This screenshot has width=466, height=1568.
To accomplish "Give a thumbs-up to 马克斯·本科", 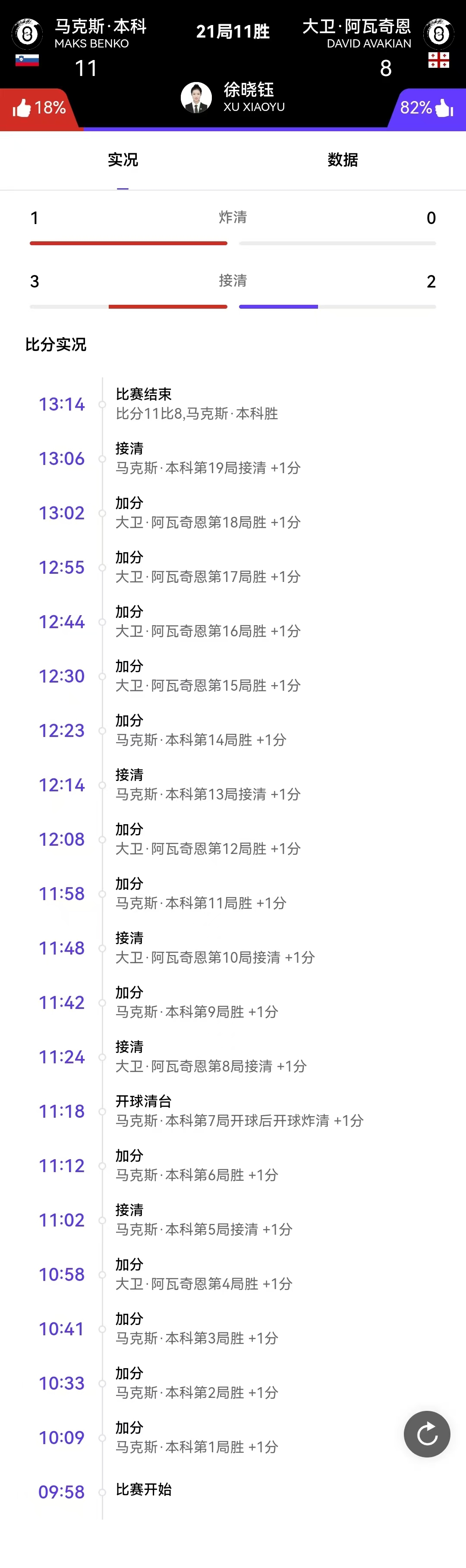I will pos(22,108).
